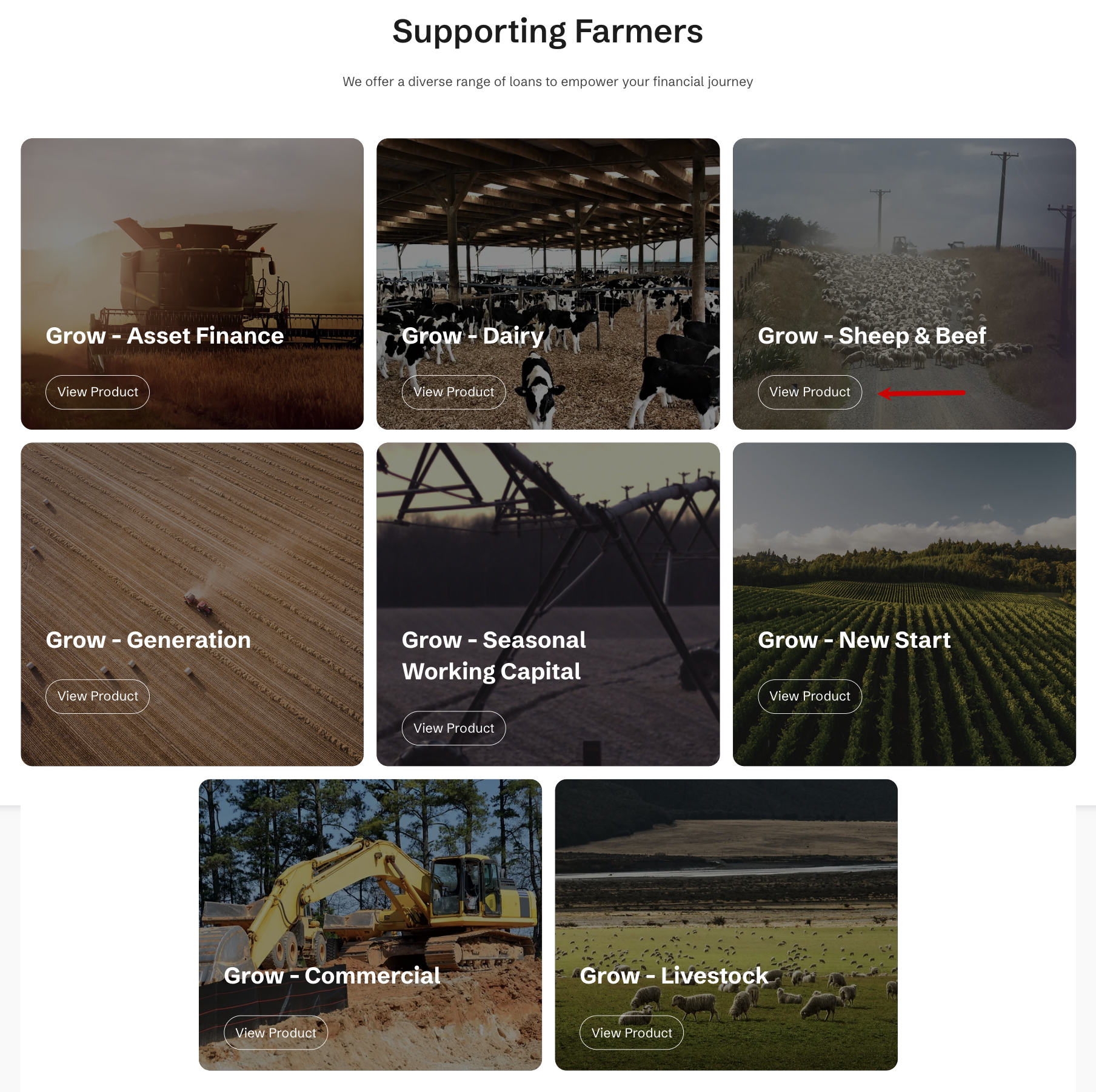Open View Product under Grow - Dairy
The height and width of the screenshot is (1092, 1096).
[453, 392]
